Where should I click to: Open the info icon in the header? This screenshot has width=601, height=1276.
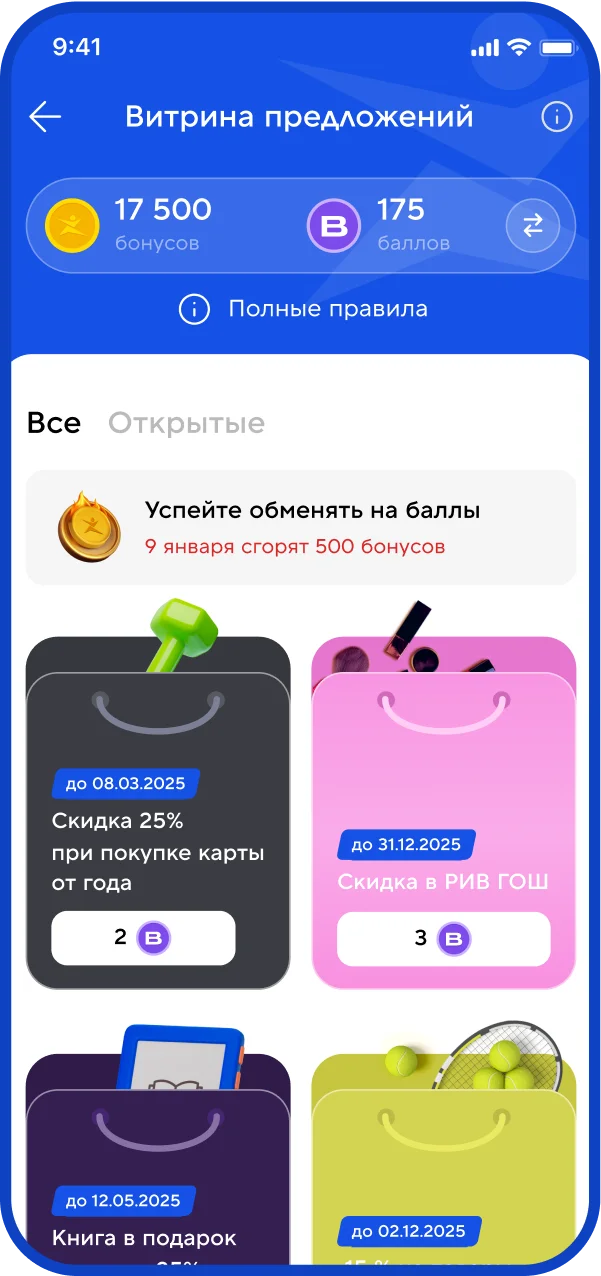coord(556,117)
